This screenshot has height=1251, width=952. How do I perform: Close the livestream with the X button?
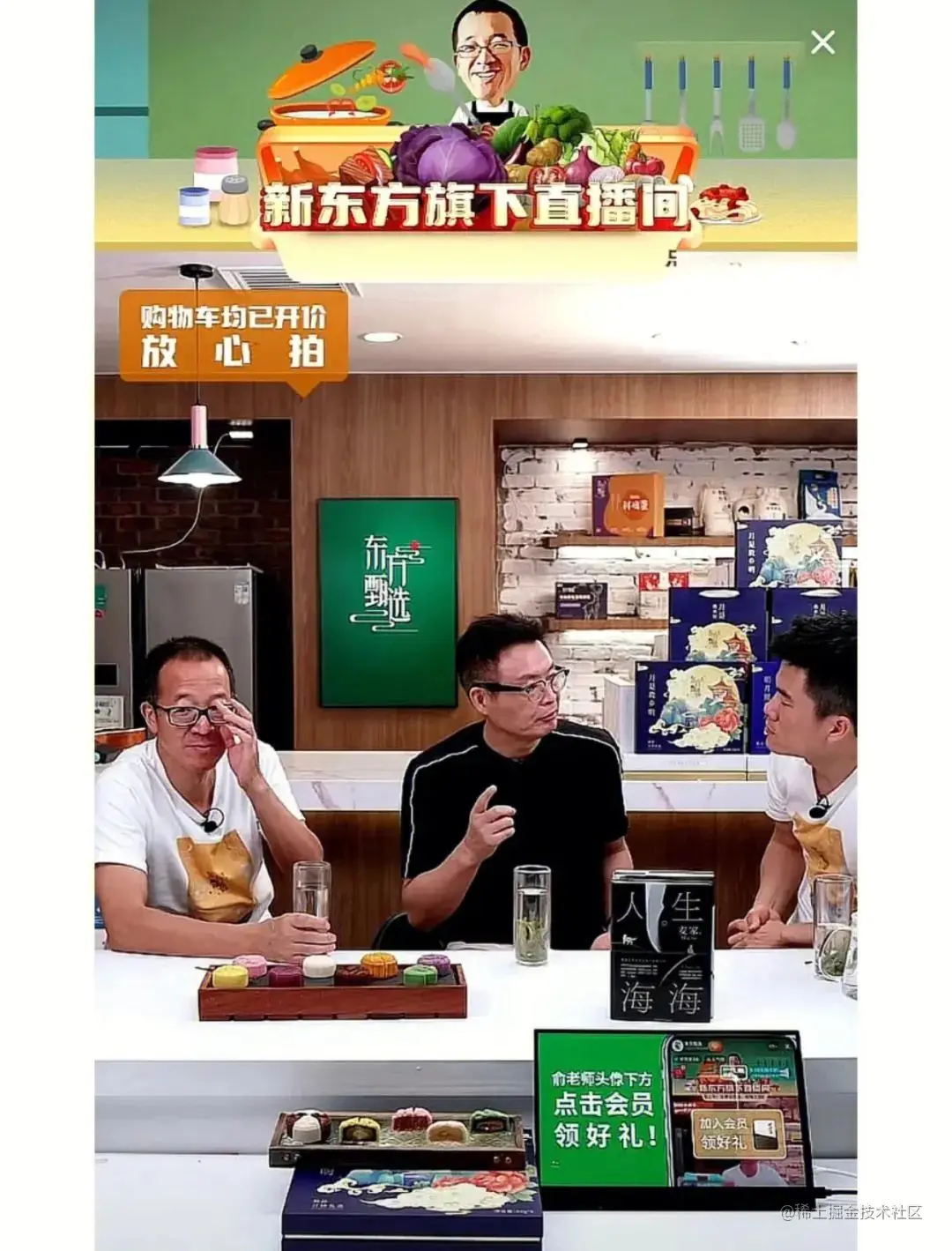pos(822,41)
